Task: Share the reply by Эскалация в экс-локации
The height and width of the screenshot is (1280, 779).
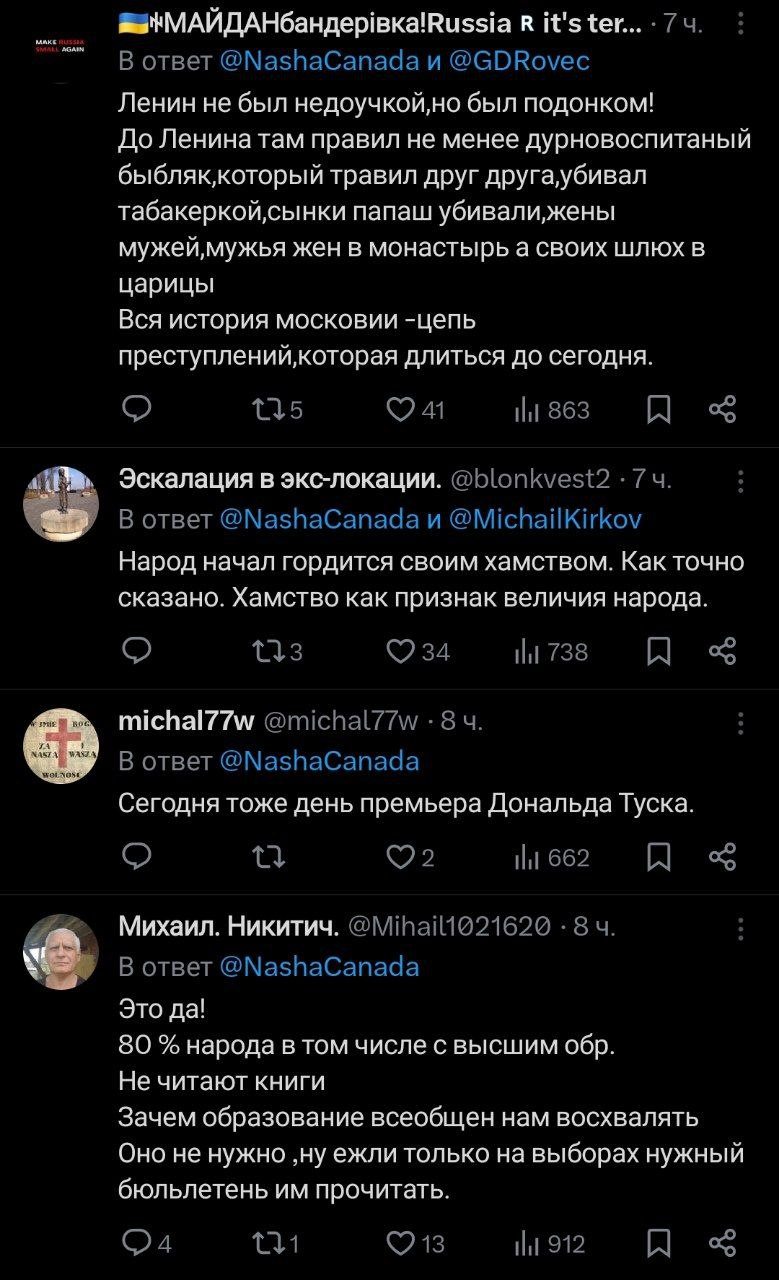Action: pyautogui.click(x=722, y=652)
